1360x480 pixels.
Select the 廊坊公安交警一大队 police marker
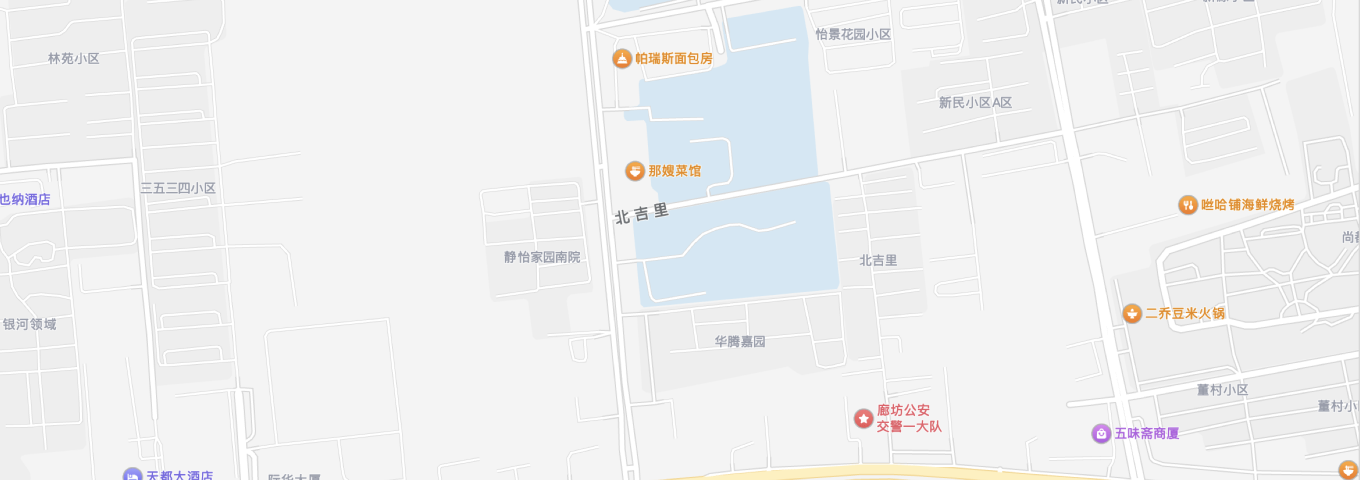(863, 418)
